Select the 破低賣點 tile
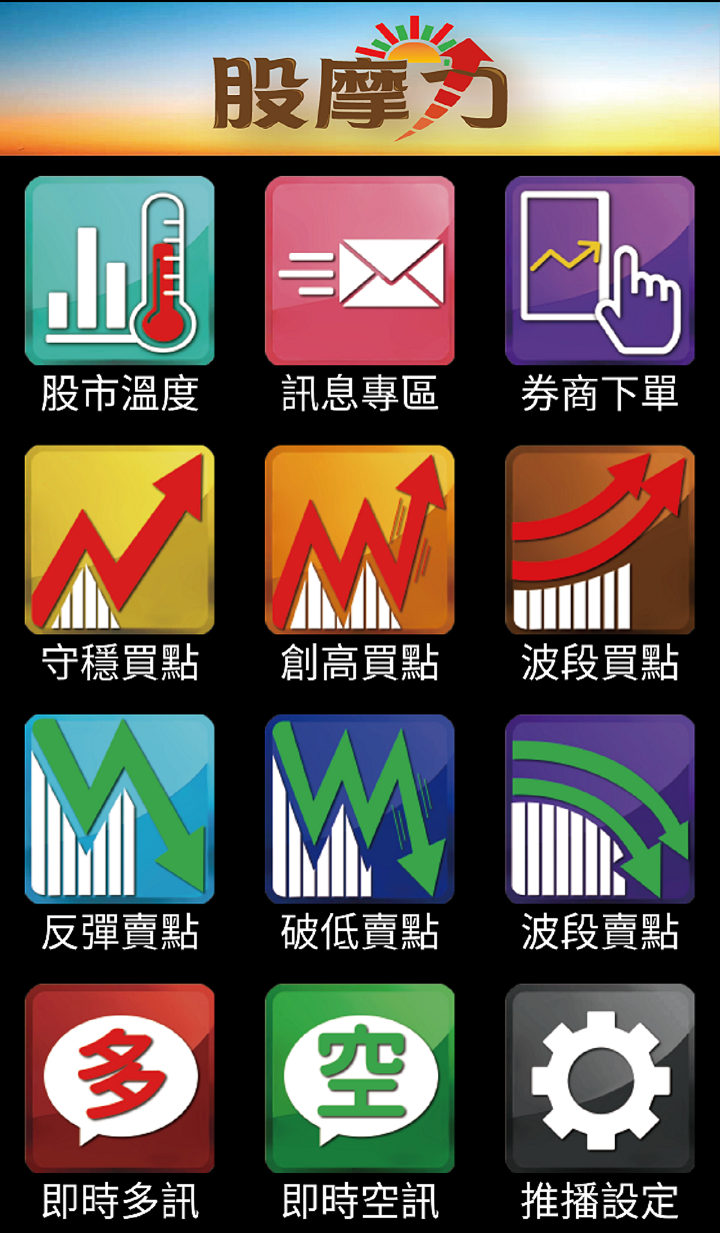720x1233 pixels. [360, 809]
